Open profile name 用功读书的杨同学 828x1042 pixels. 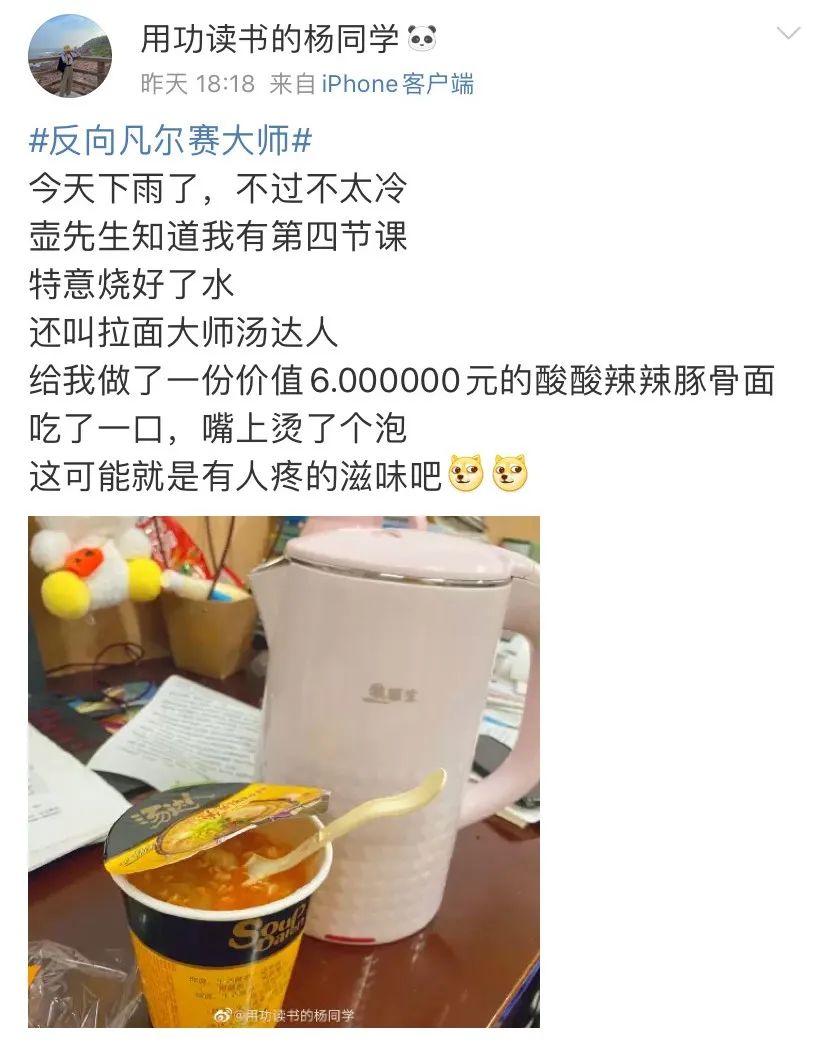(271, 38)
